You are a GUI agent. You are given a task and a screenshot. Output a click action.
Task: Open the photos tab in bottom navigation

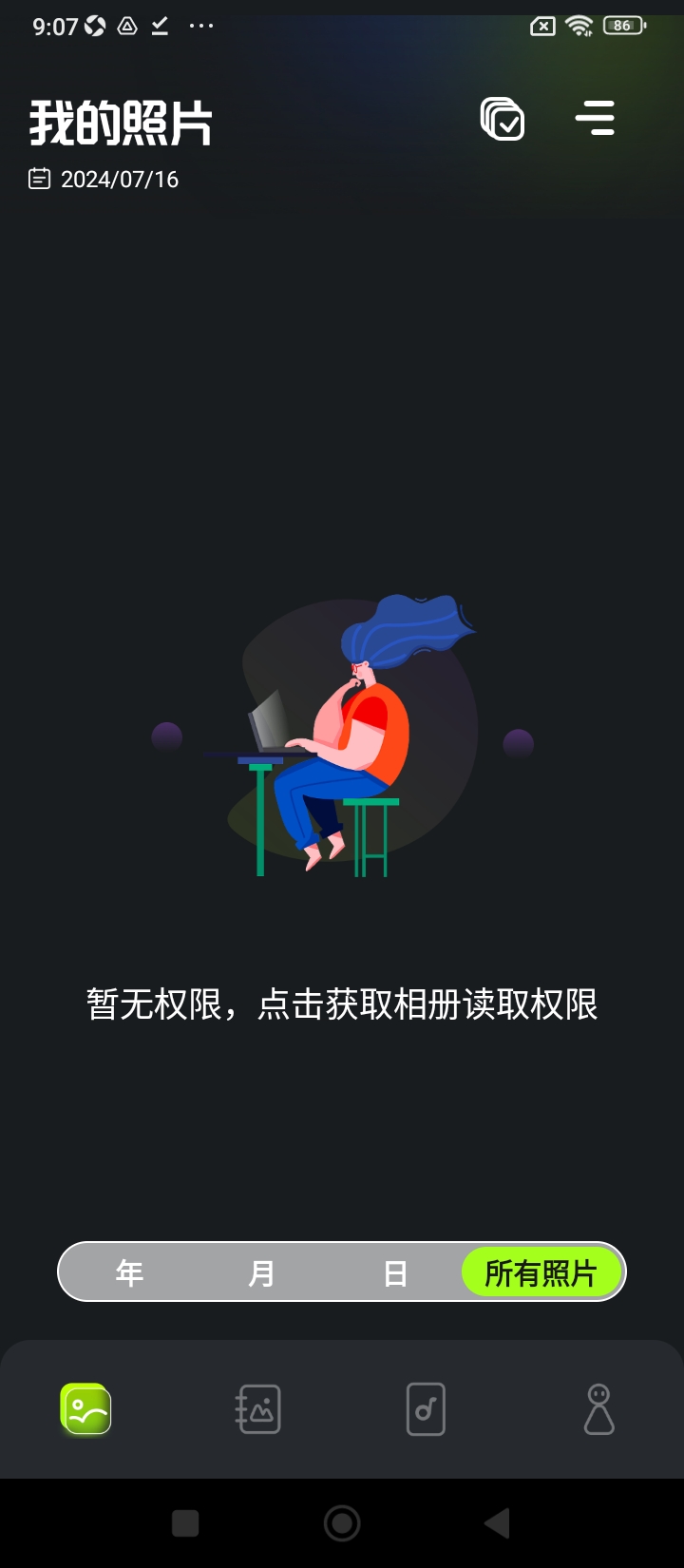coord(85,1408)
